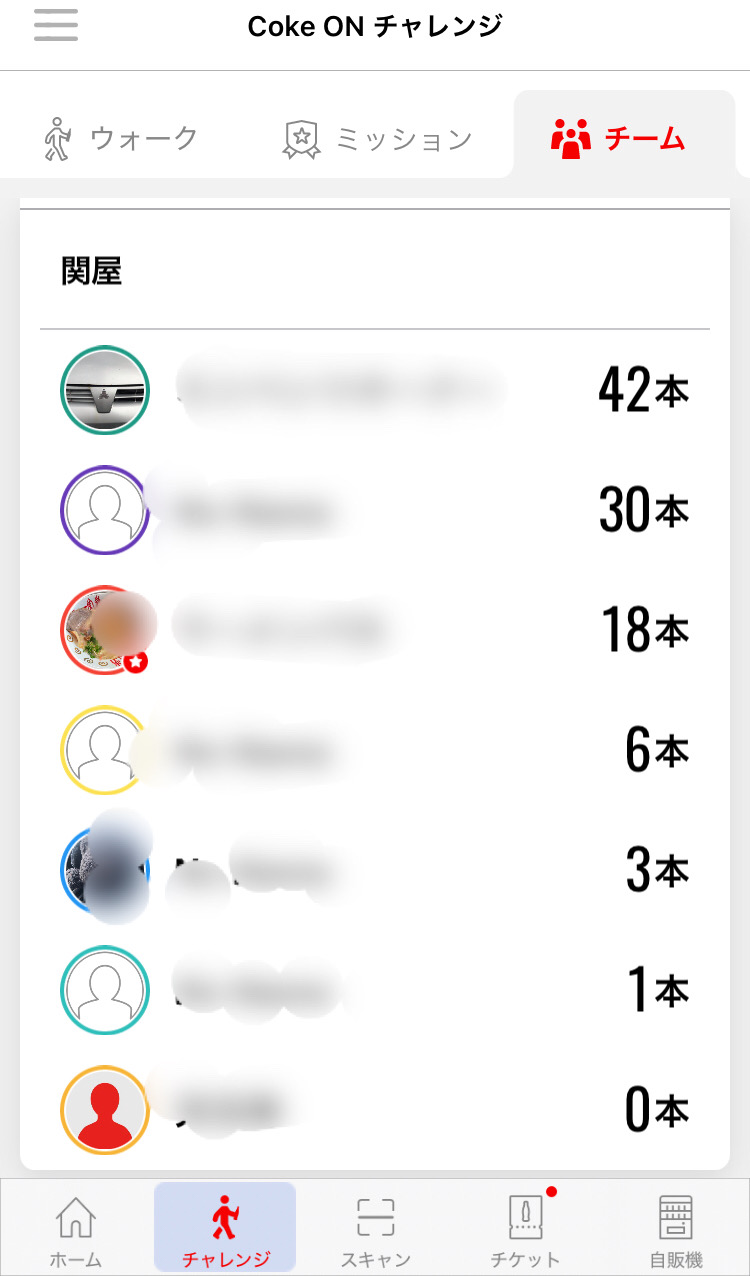Select the チーム tab
Viewport: 750px width, 1276px height.
click(x=620, y=138)
